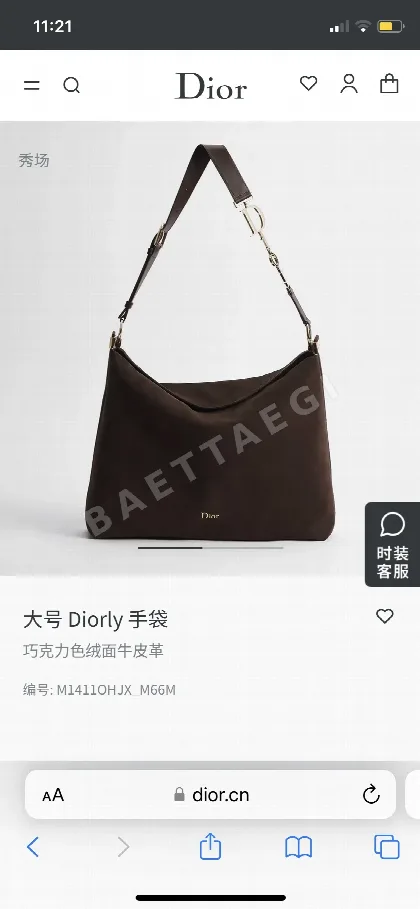Contact 时装客服 chat support
The image size is (420, 909).
393,544
